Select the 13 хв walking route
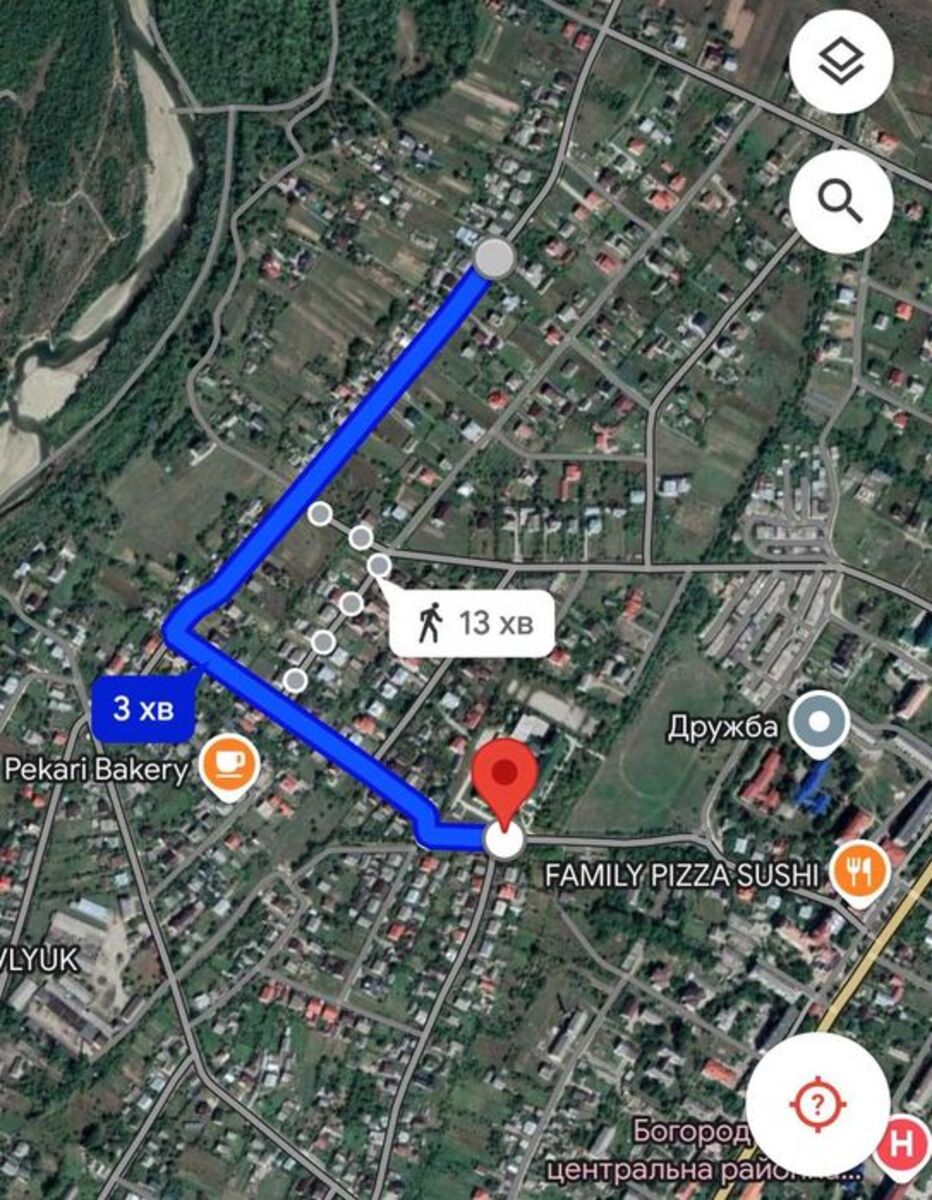Viewport: 932px width, 1200px height. 471,626
